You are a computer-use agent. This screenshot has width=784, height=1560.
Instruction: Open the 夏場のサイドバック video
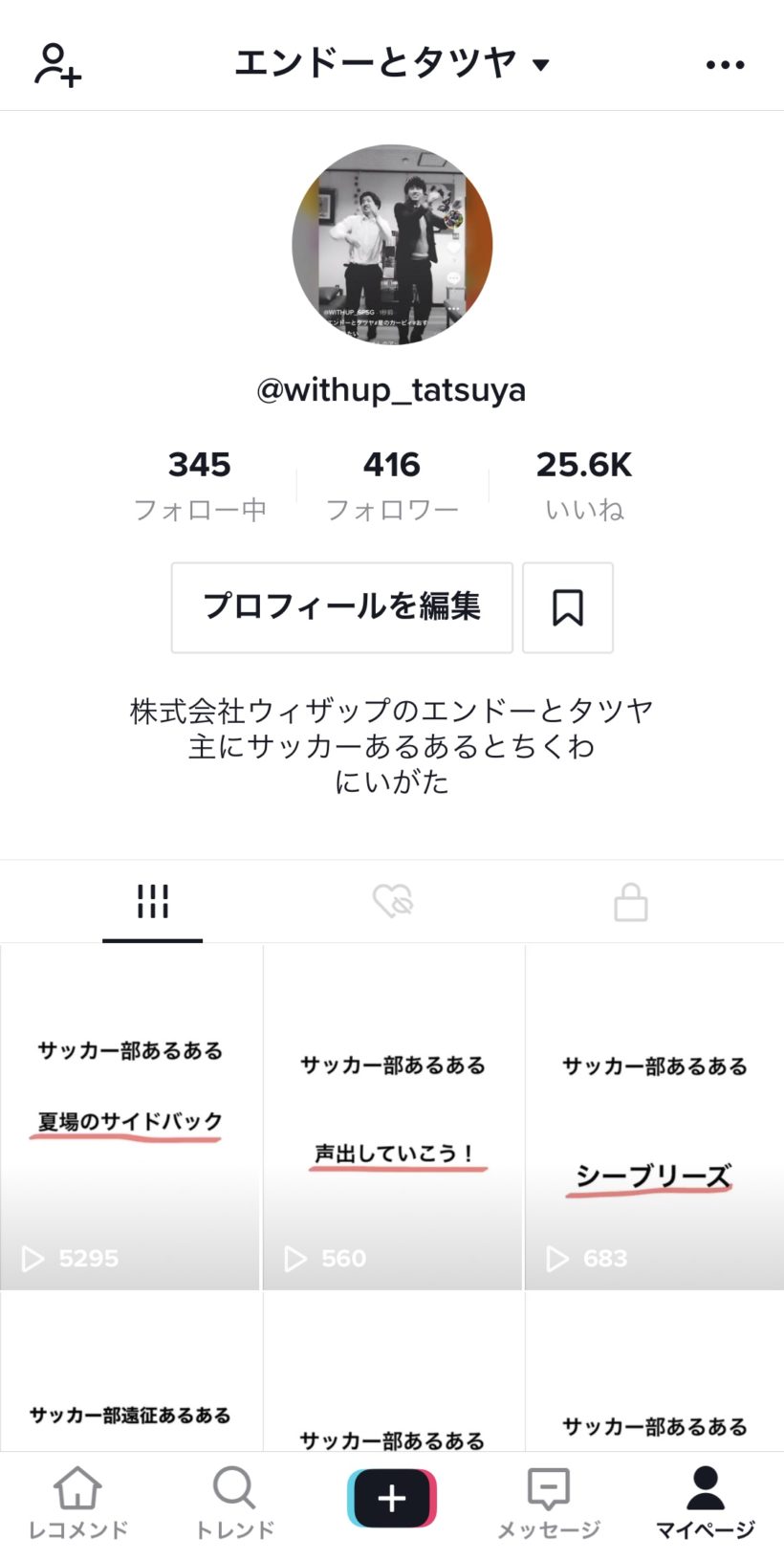coord(130,1117)
